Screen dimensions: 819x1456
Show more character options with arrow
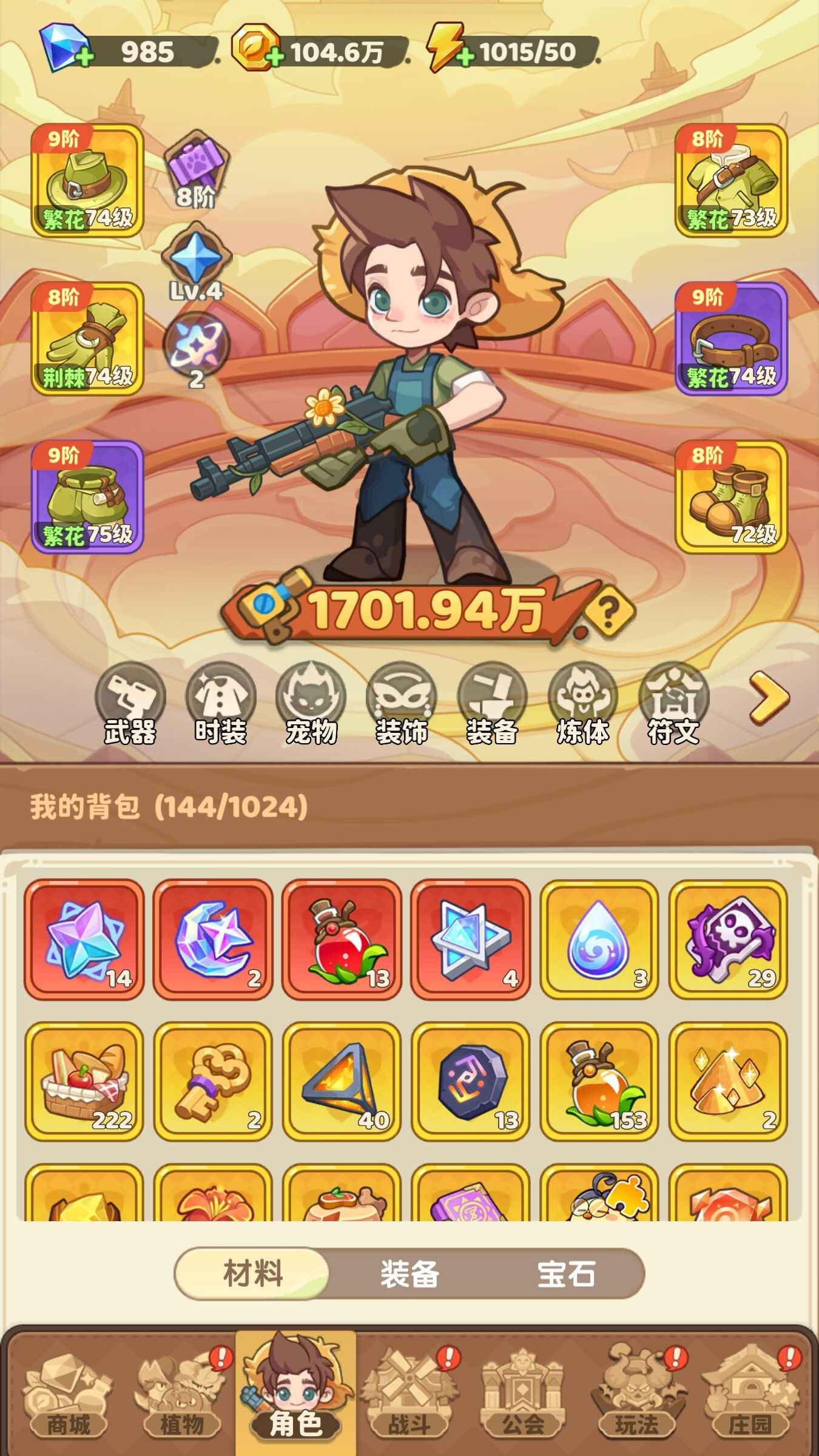pyautogui.click(x=769, y=699)
